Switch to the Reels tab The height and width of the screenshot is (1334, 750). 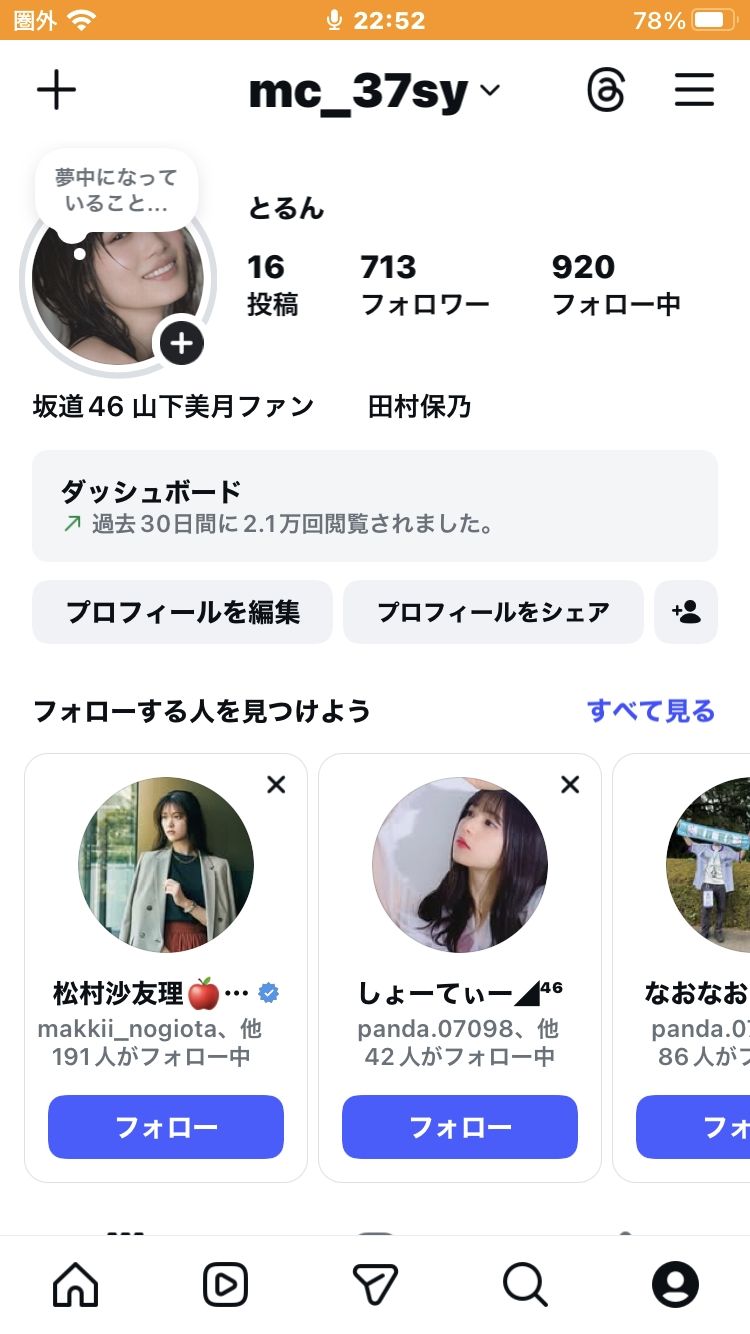[x=225, y=1284]
